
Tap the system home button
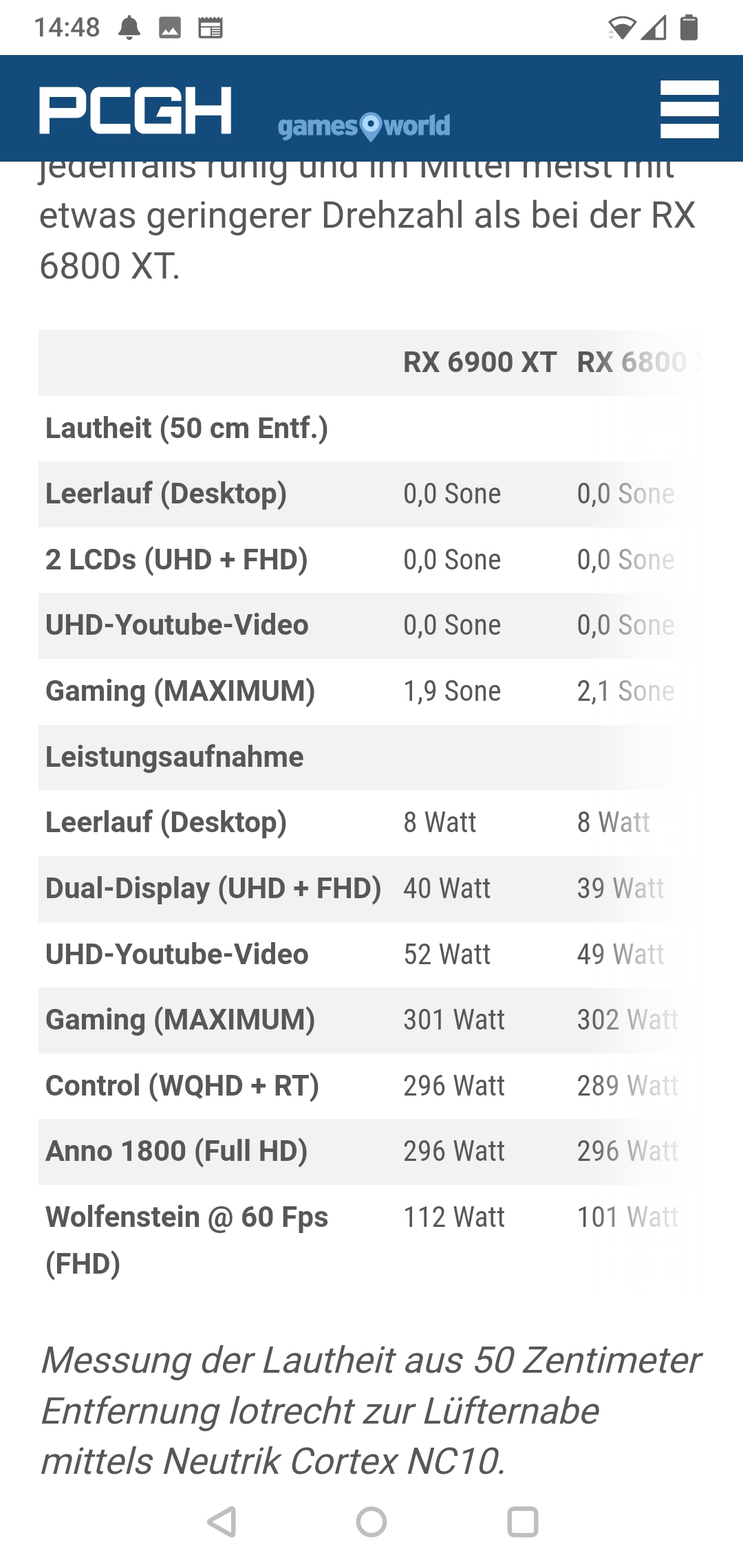pos(371,1521)
